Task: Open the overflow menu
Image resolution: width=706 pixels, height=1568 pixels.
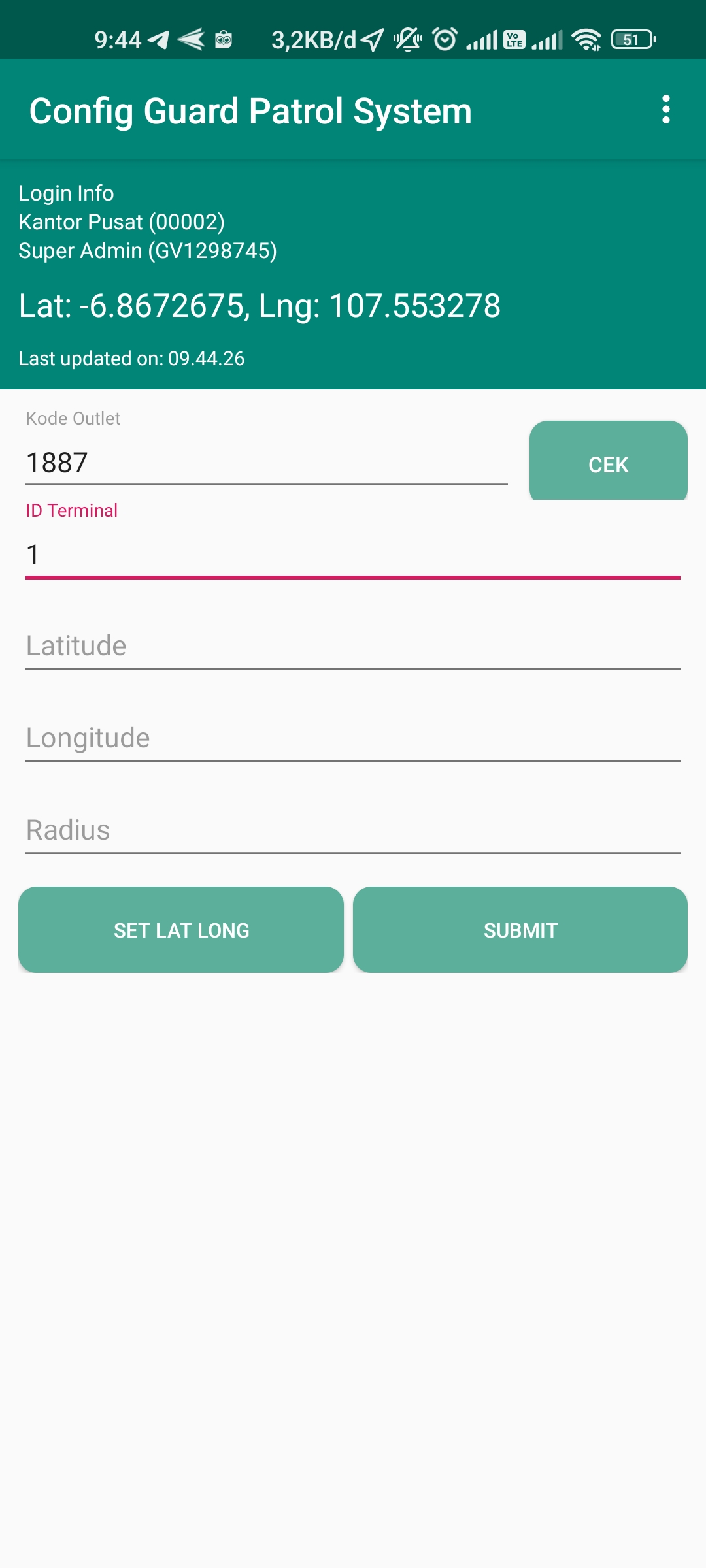Action: click(x=665, y=110)
